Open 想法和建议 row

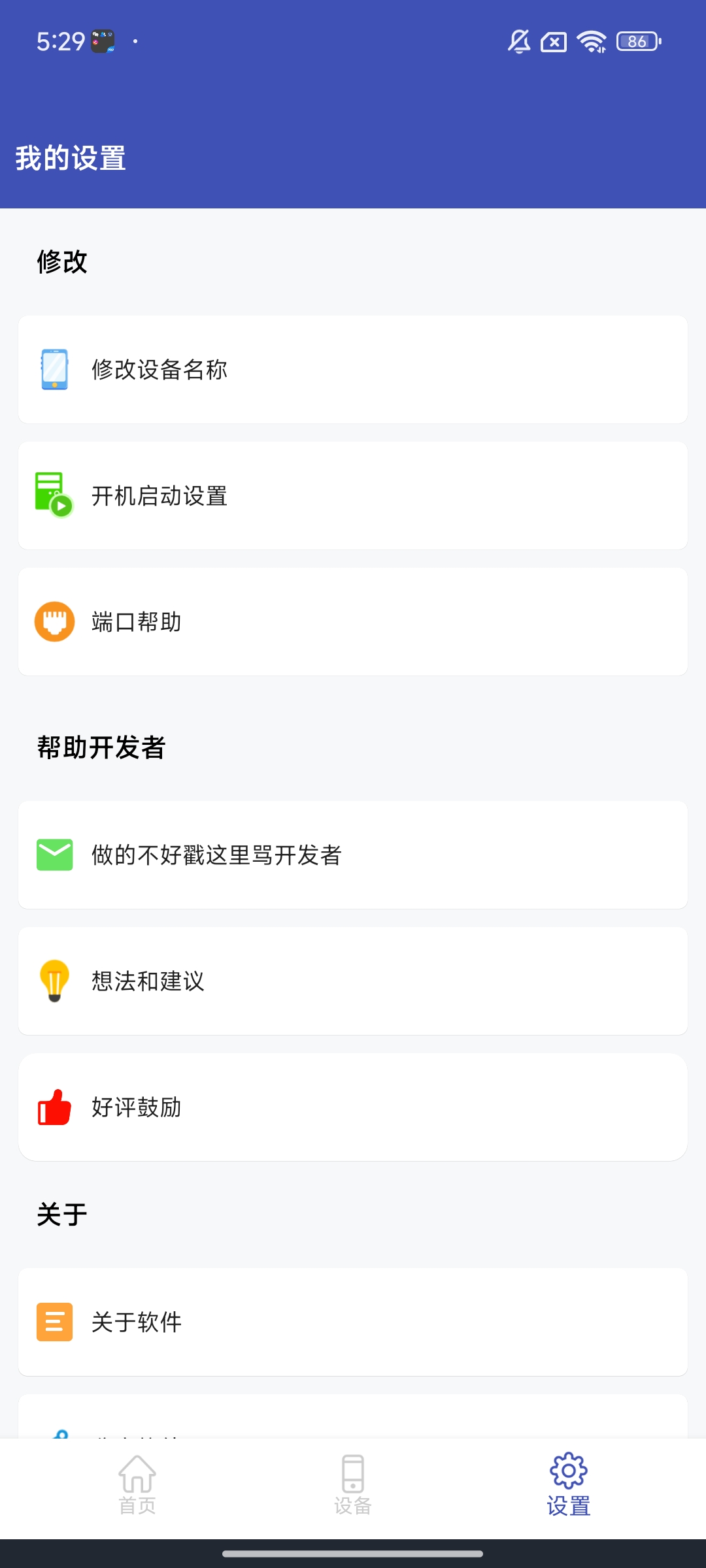tap(353, 981)
